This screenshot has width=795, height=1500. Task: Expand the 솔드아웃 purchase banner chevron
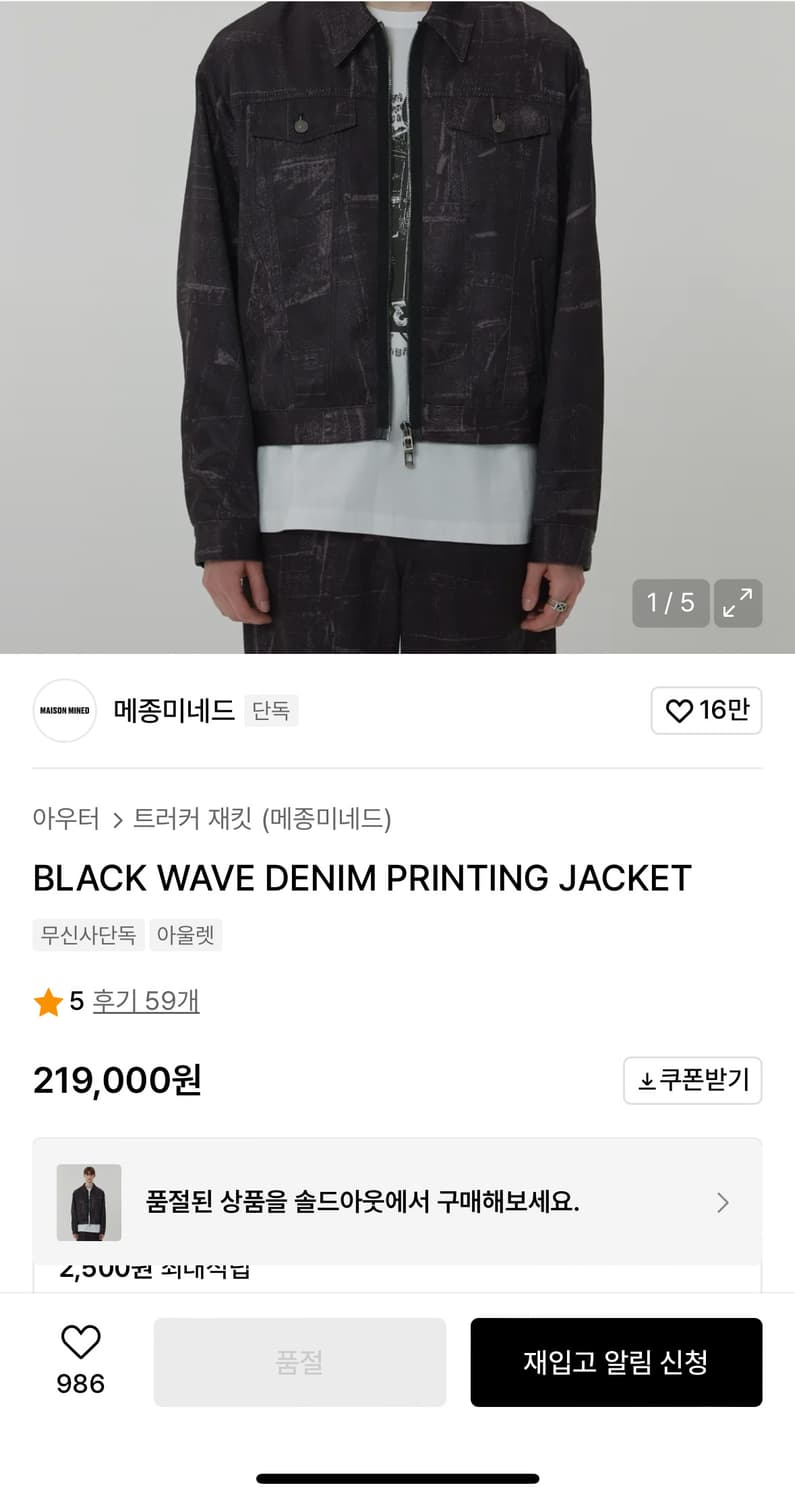[722, 1203]
